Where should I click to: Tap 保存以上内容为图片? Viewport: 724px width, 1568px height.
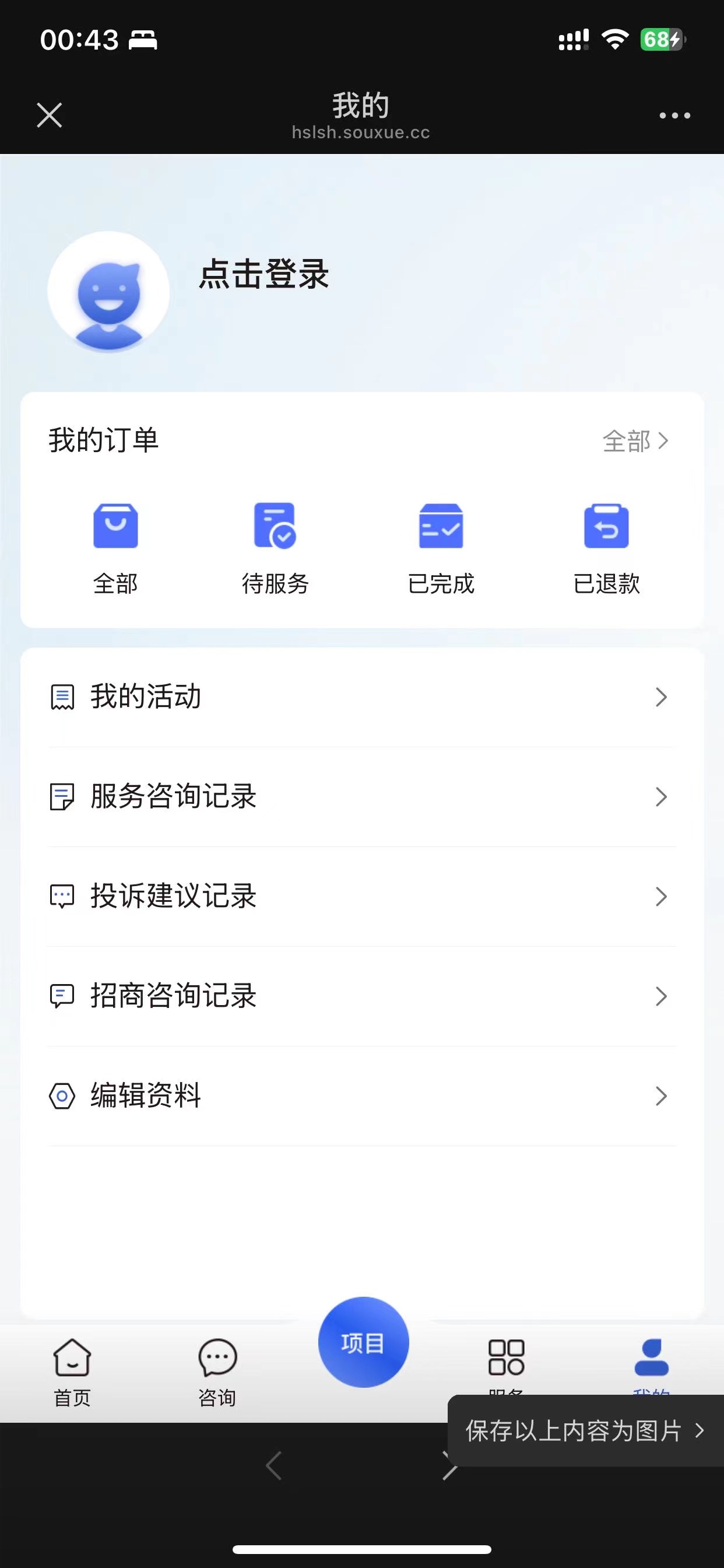tap(585, 1430)
